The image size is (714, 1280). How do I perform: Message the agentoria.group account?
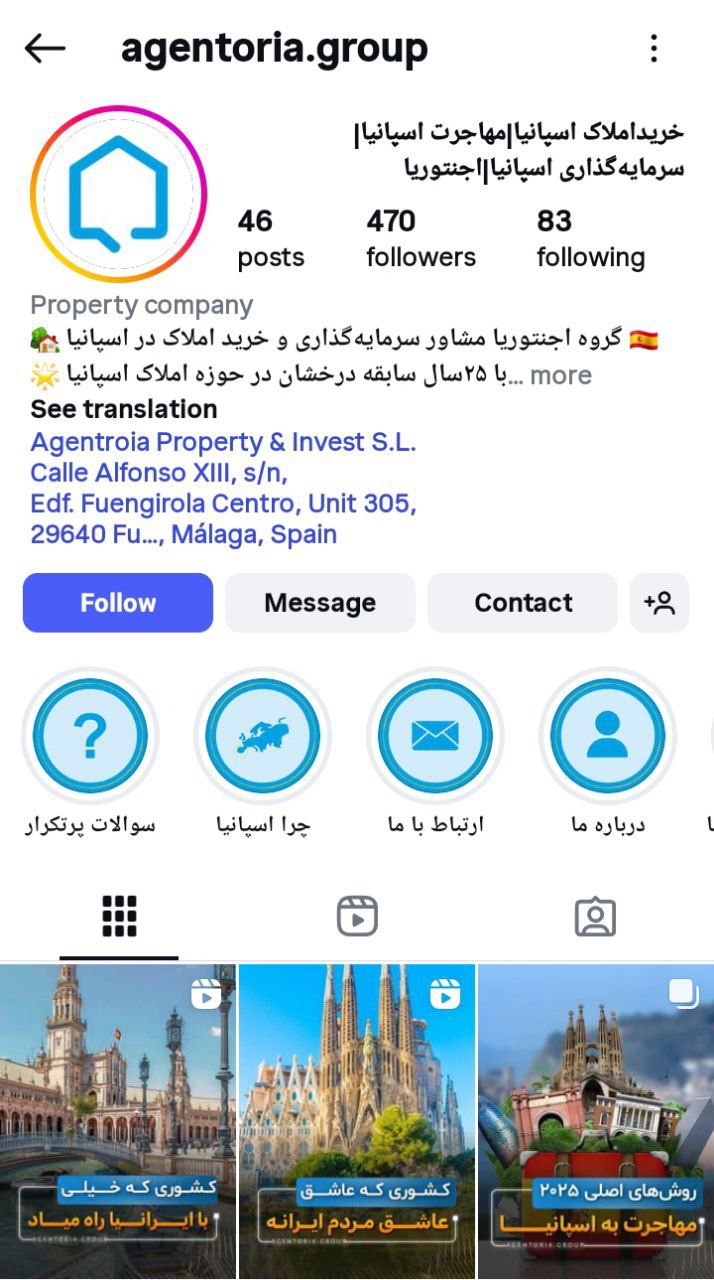tap(320, 603)
